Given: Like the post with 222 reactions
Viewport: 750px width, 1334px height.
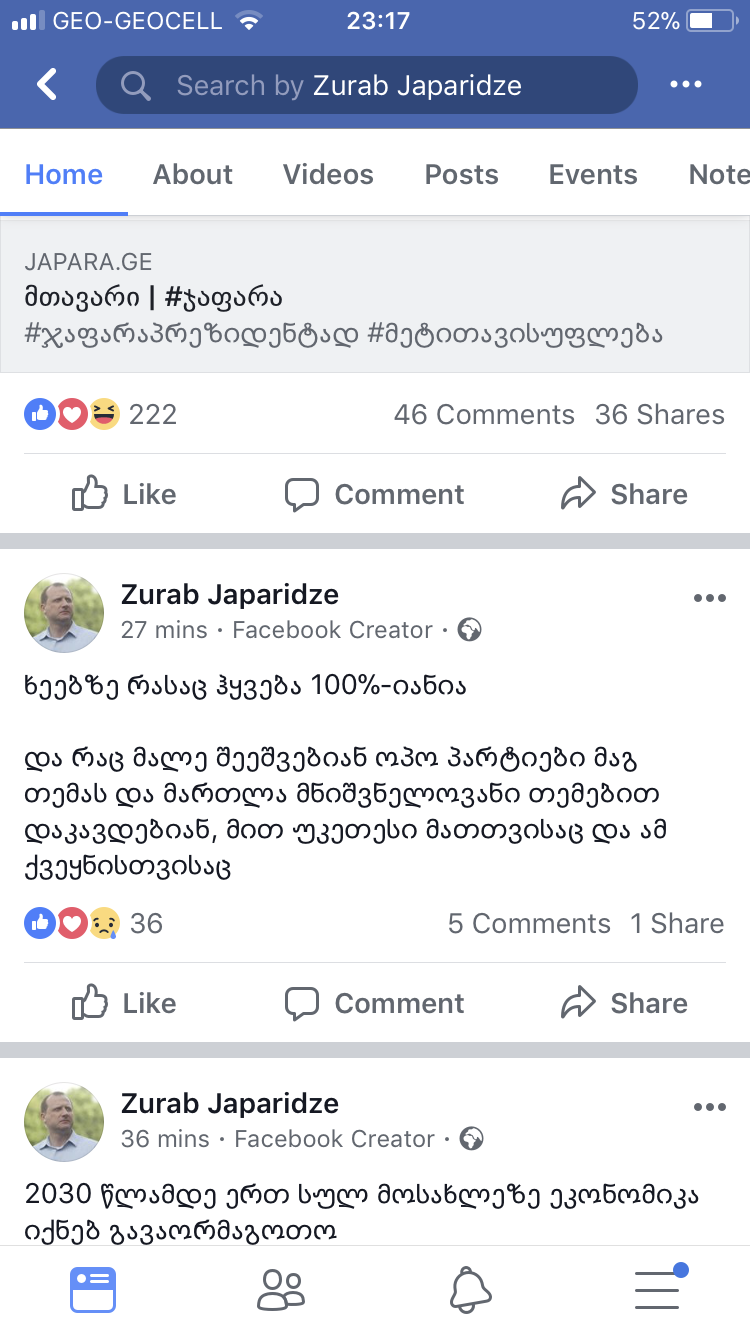Looking at the screenshot, I should click(124, 494).
